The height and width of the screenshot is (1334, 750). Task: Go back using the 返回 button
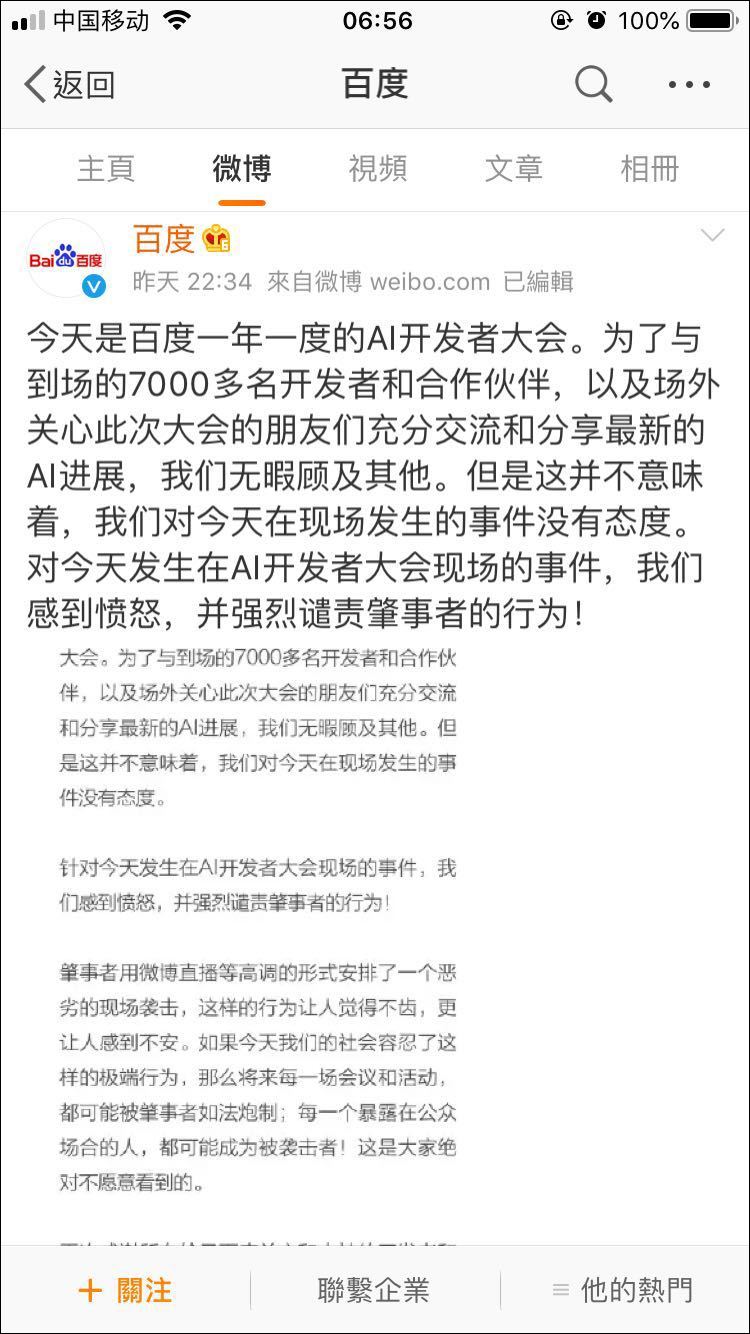tap(68, 85)
